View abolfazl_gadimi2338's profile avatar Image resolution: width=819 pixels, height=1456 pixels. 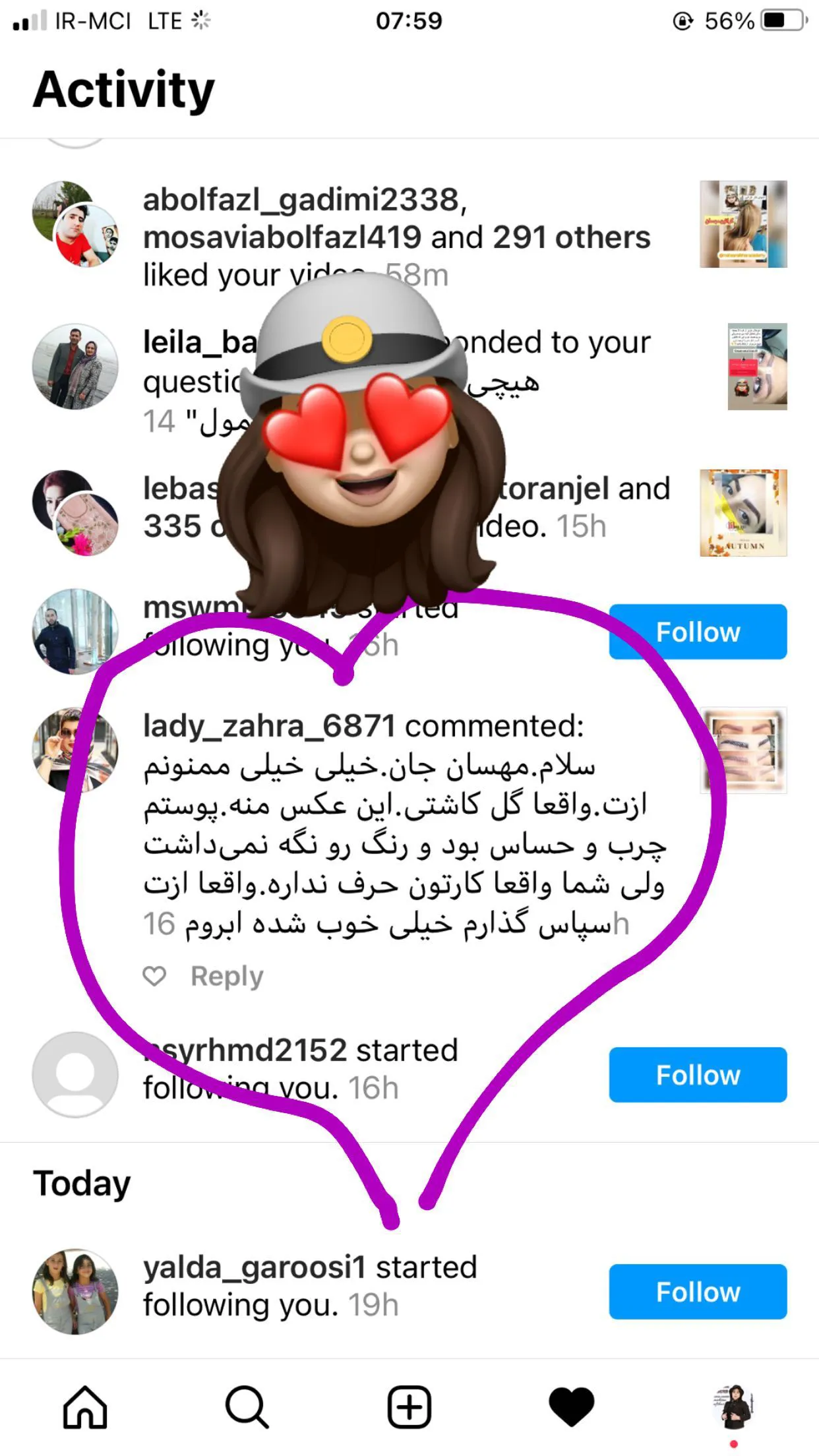(75, 224)
